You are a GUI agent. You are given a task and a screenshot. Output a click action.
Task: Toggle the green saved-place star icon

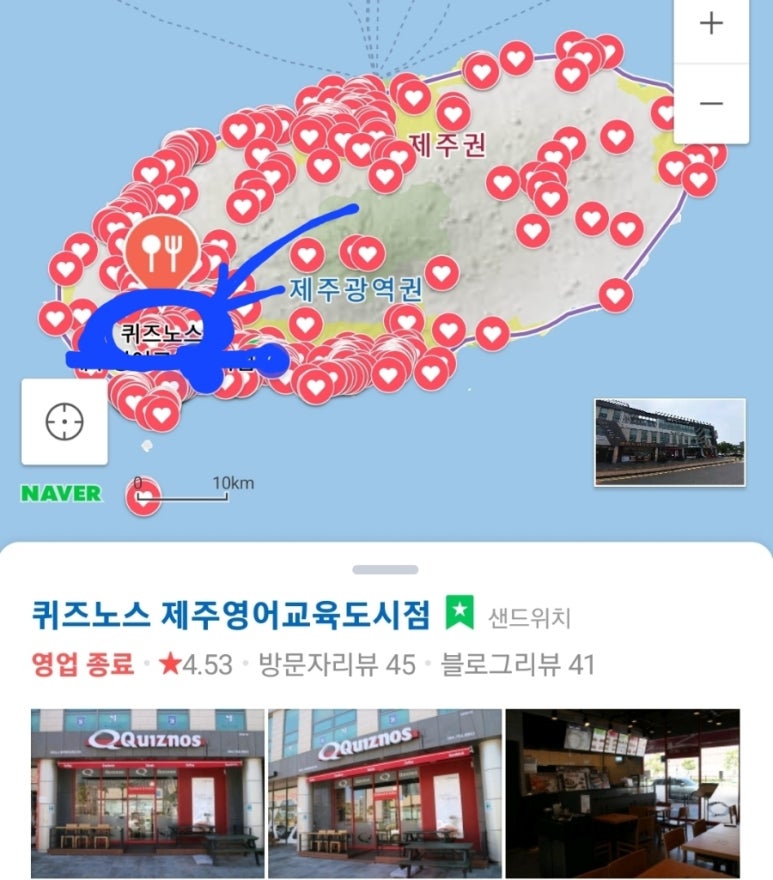click(459, 613)
